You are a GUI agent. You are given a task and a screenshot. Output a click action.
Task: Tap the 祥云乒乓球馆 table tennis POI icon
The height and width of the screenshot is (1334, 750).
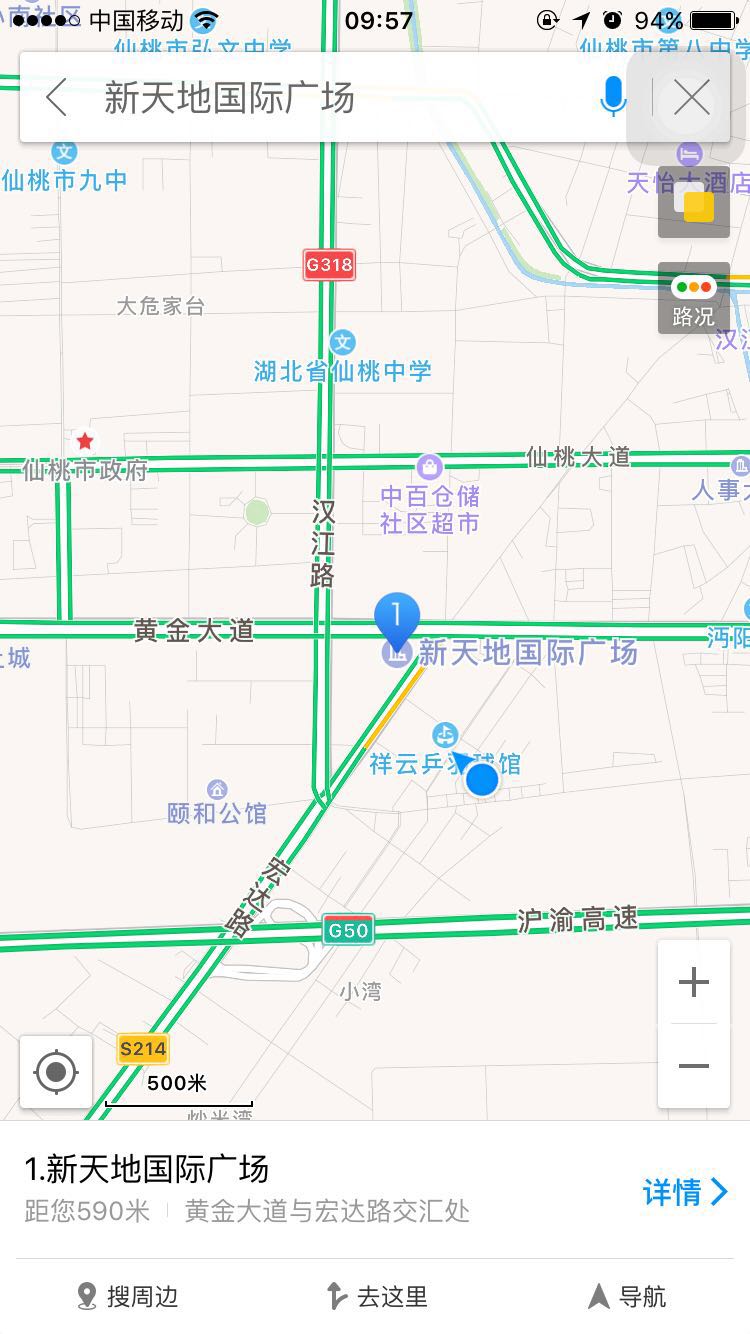tap(445, 734)
